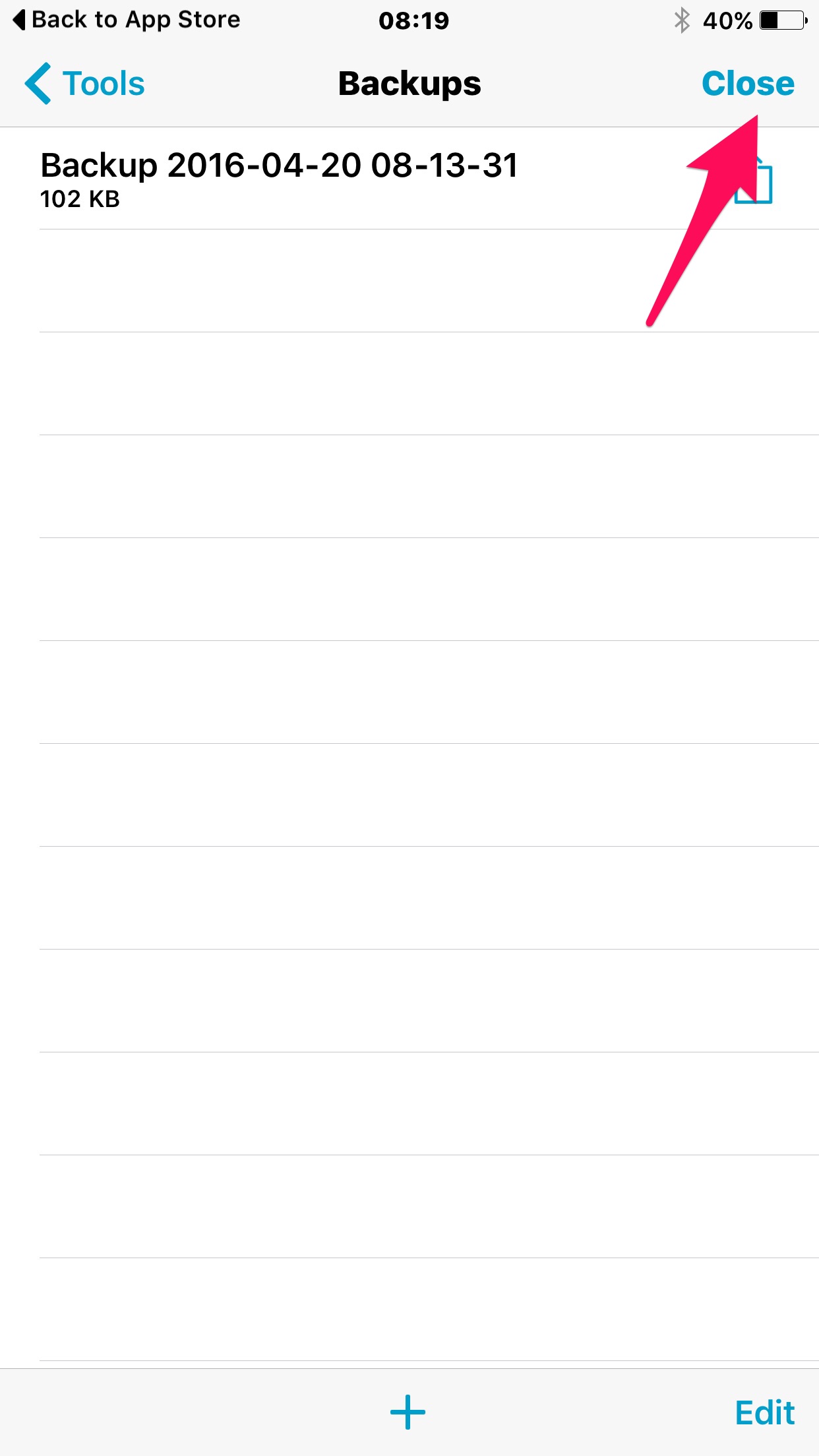Image resolution: width=819 pixels, height=1456 pixels.
Task: Add a new backup with plus
Action: [x=408, y=1412]
